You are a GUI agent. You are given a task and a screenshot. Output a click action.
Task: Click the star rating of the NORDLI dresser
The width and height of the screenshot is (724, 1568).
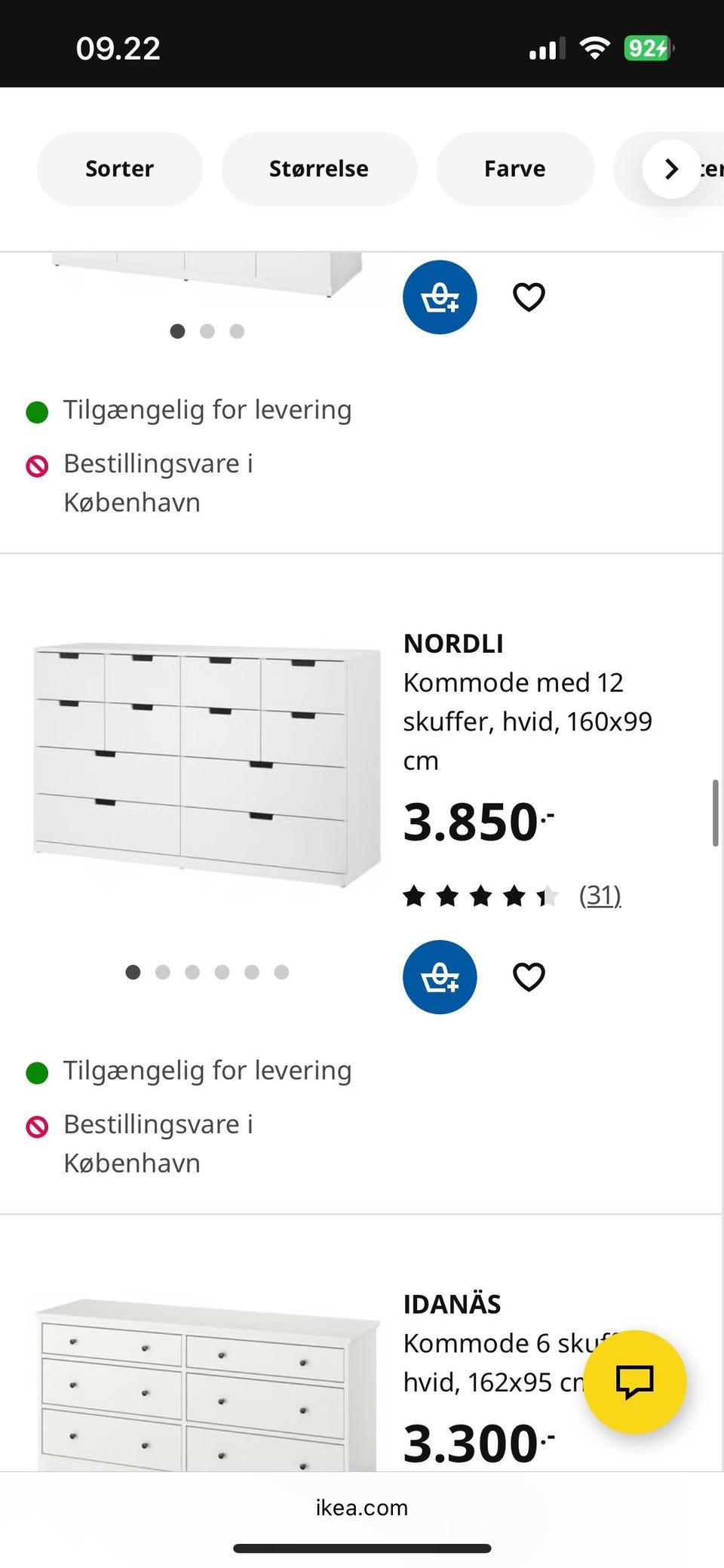click(x=479, y=895)
